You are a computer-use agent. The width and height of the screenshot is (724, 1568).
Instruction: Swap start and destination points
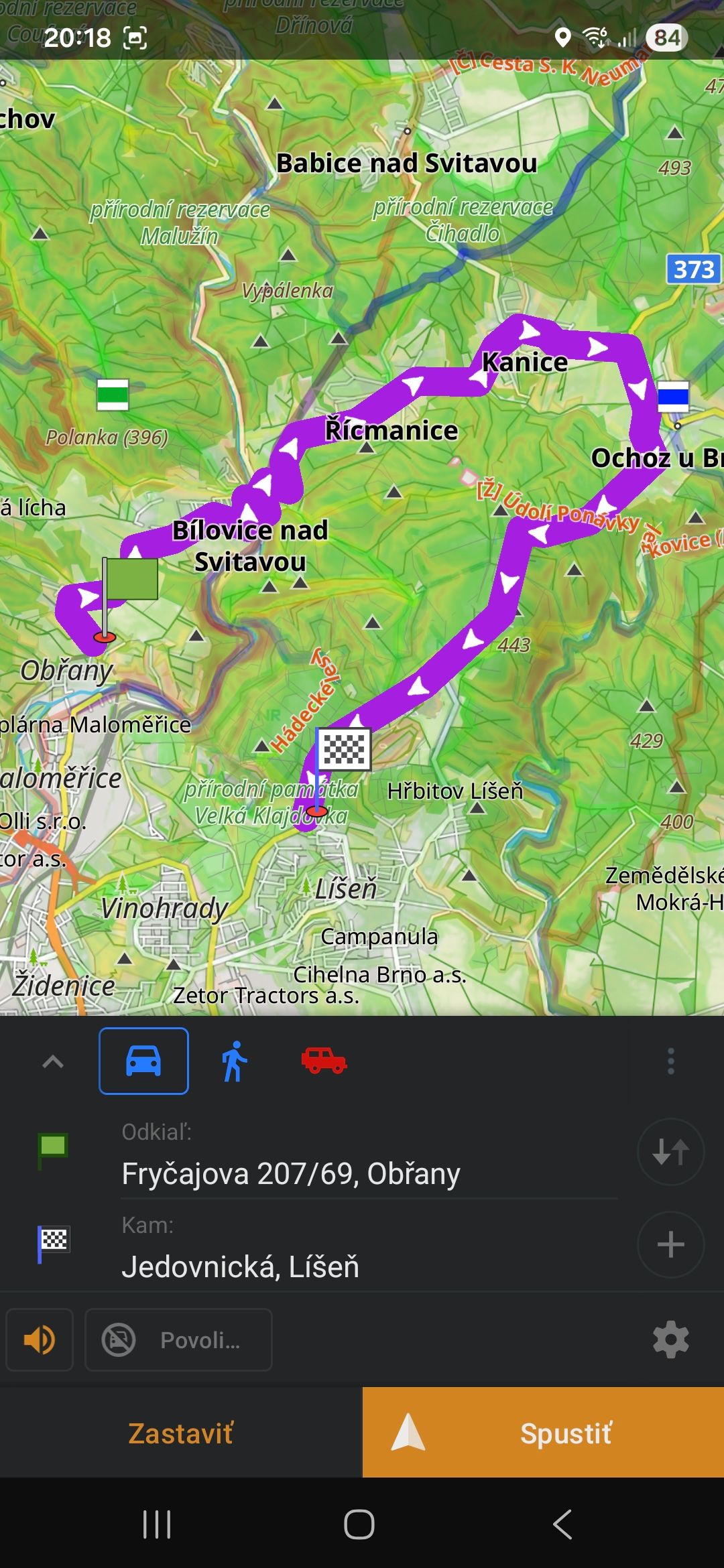click(670, 1152)
